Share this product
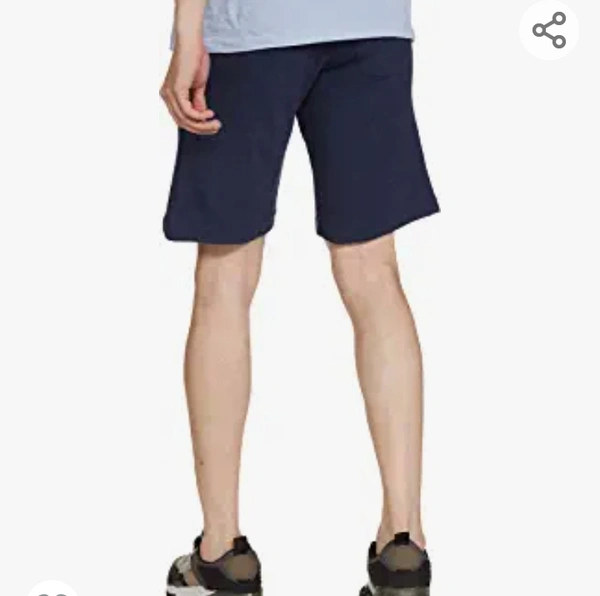This screenshot has height=596, width=600. [549, 30]
